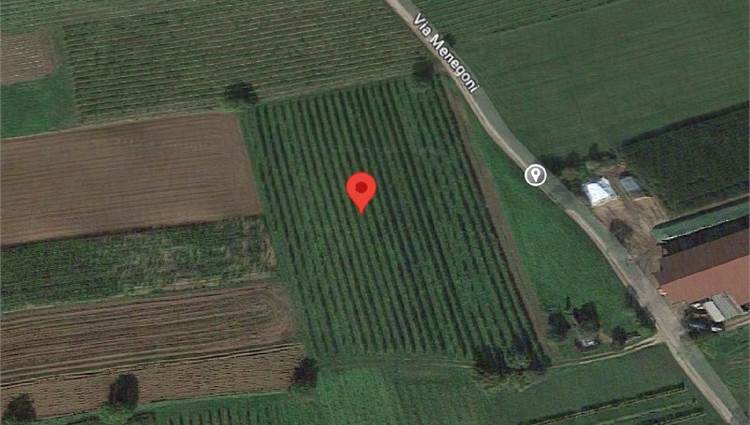Screen dimensions: 750x425
Task: Tap the red dropped pin on the field
Action: tap(361, 189)
